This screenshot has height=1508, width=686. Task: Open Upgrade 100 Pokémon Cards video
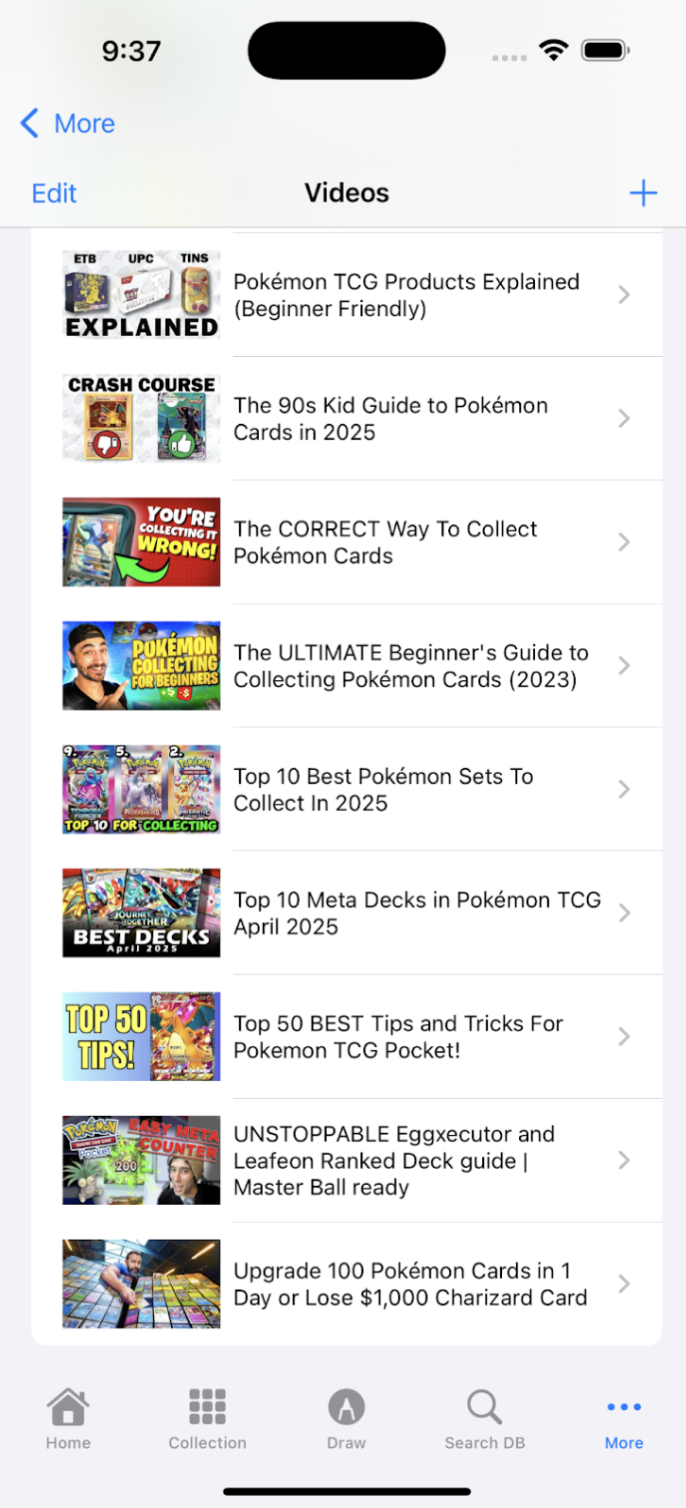[410, 1285]
